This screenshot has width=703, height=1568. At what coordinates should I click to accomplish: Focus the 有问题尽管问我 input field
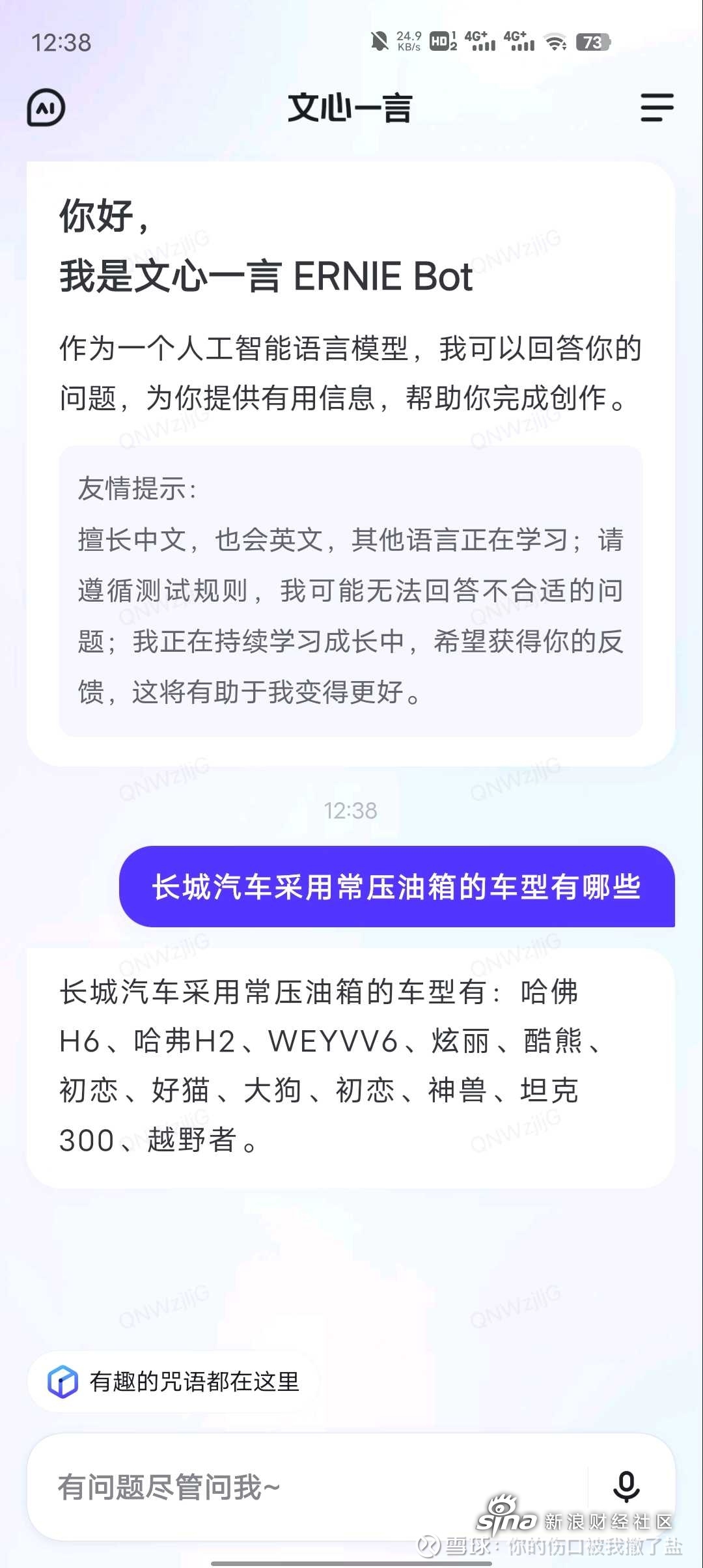coord(306,1487)
